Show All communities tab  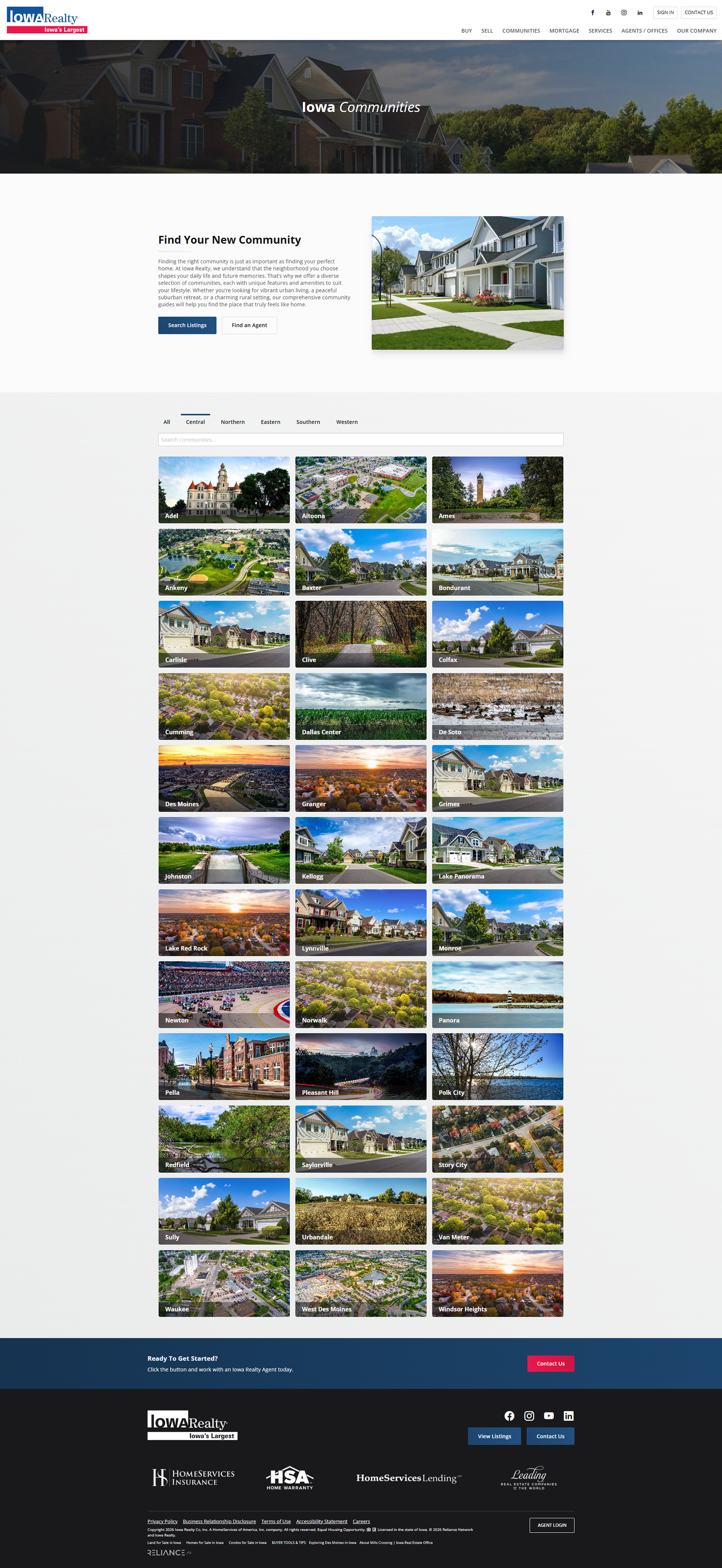(167, 422)
